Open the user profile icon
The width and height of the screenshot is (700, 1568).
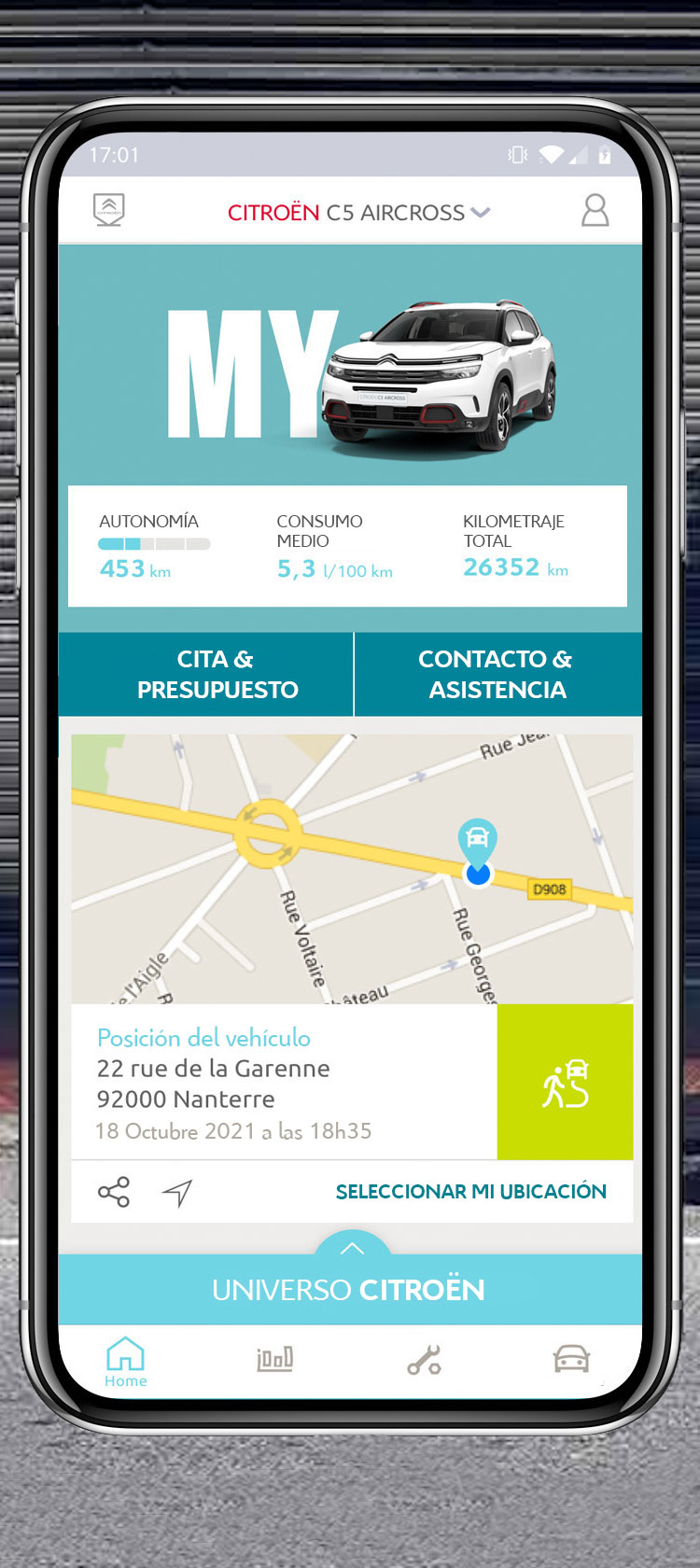595,211
